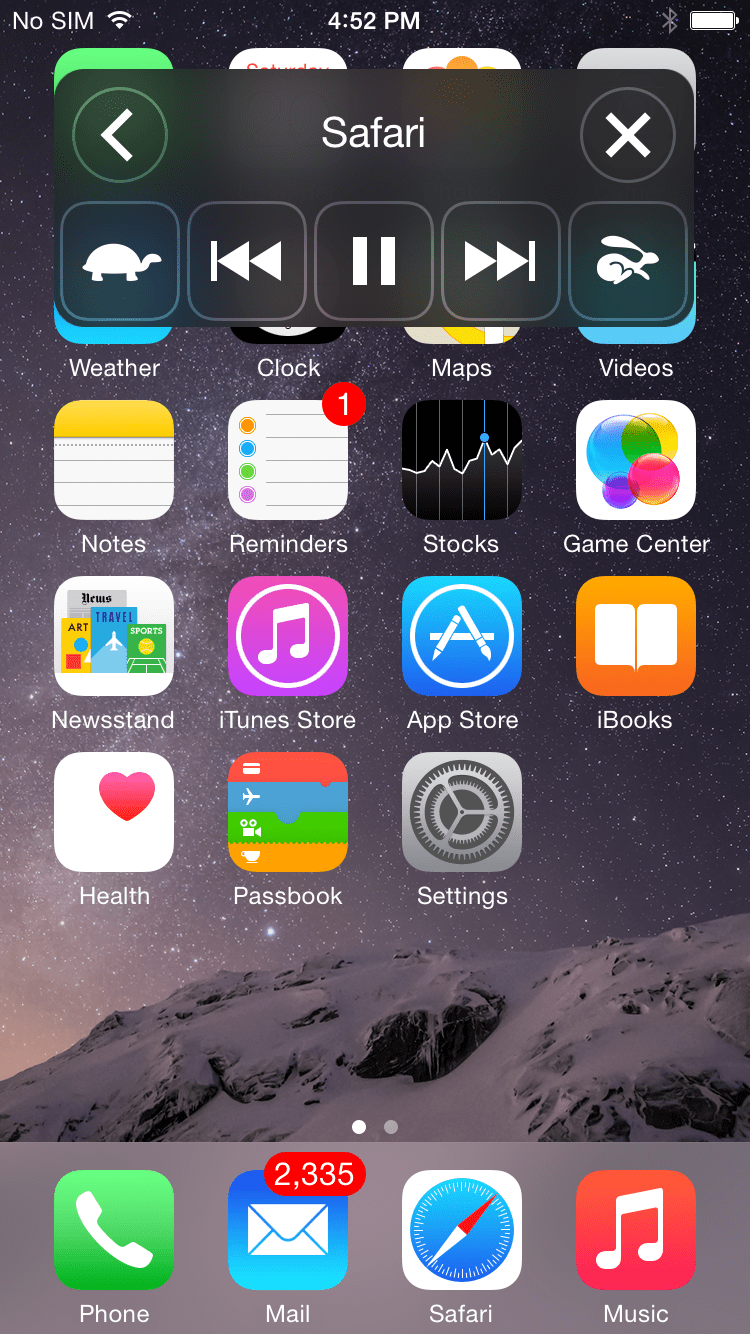Open the Stocks app
The image size is (750, 1334).
[461, 460]
